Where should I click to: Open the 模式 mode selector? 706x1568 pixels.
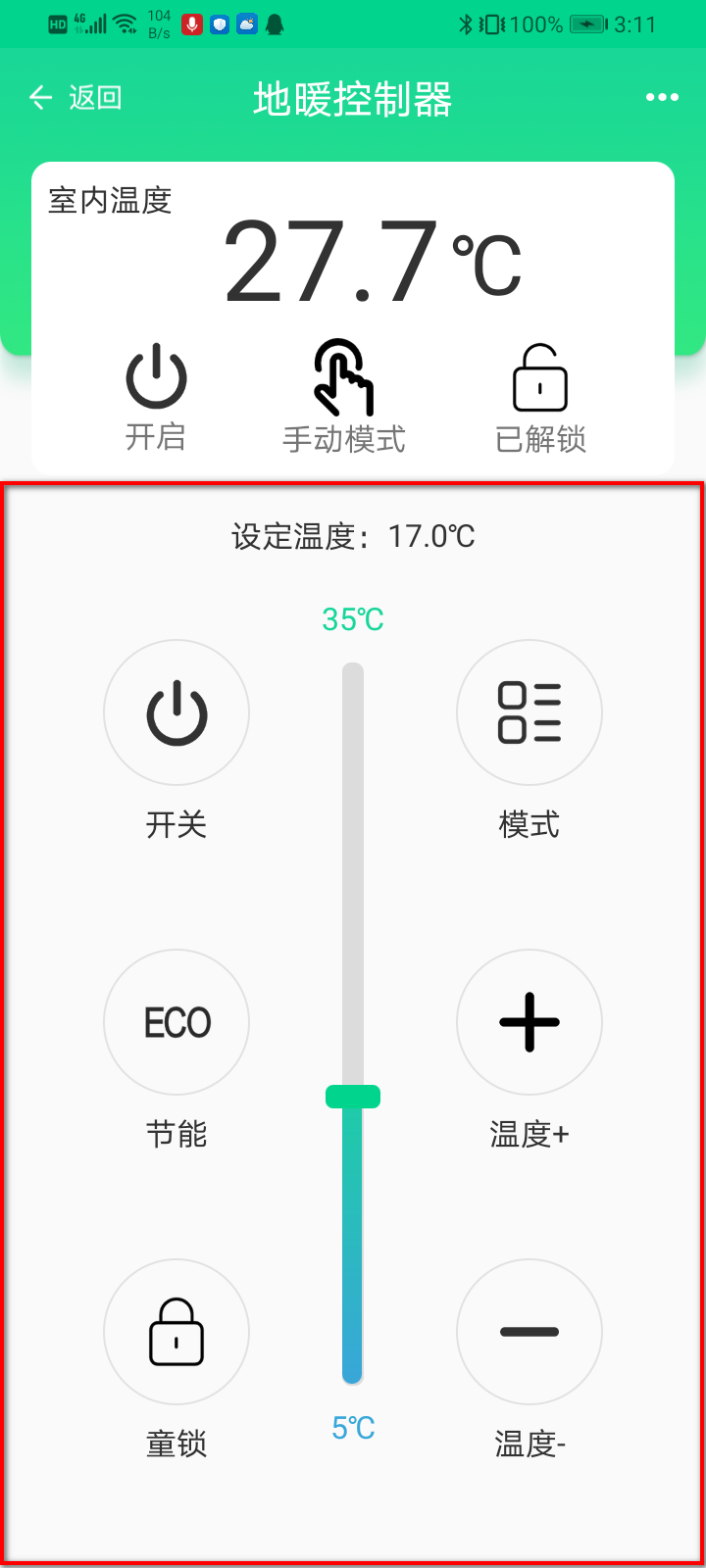pos(529,713)
